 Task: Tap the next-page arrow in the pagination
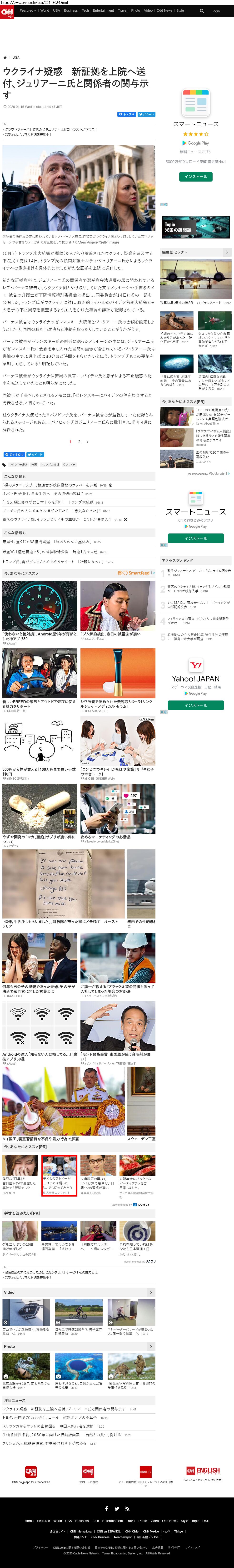(88, 442)
